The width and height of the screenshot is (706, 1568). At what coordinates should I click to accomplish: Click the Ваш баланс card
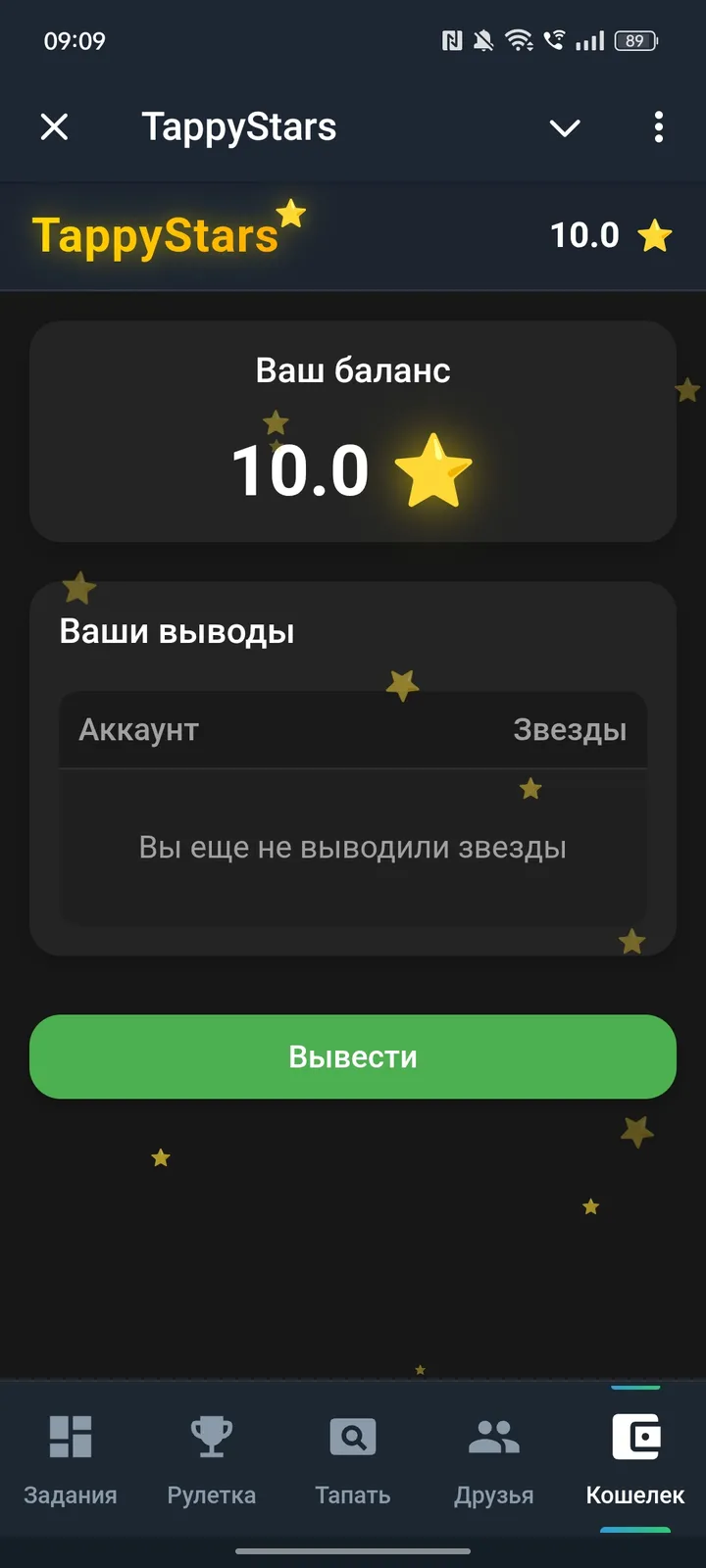pyautogui.click(x=353, y=431)
